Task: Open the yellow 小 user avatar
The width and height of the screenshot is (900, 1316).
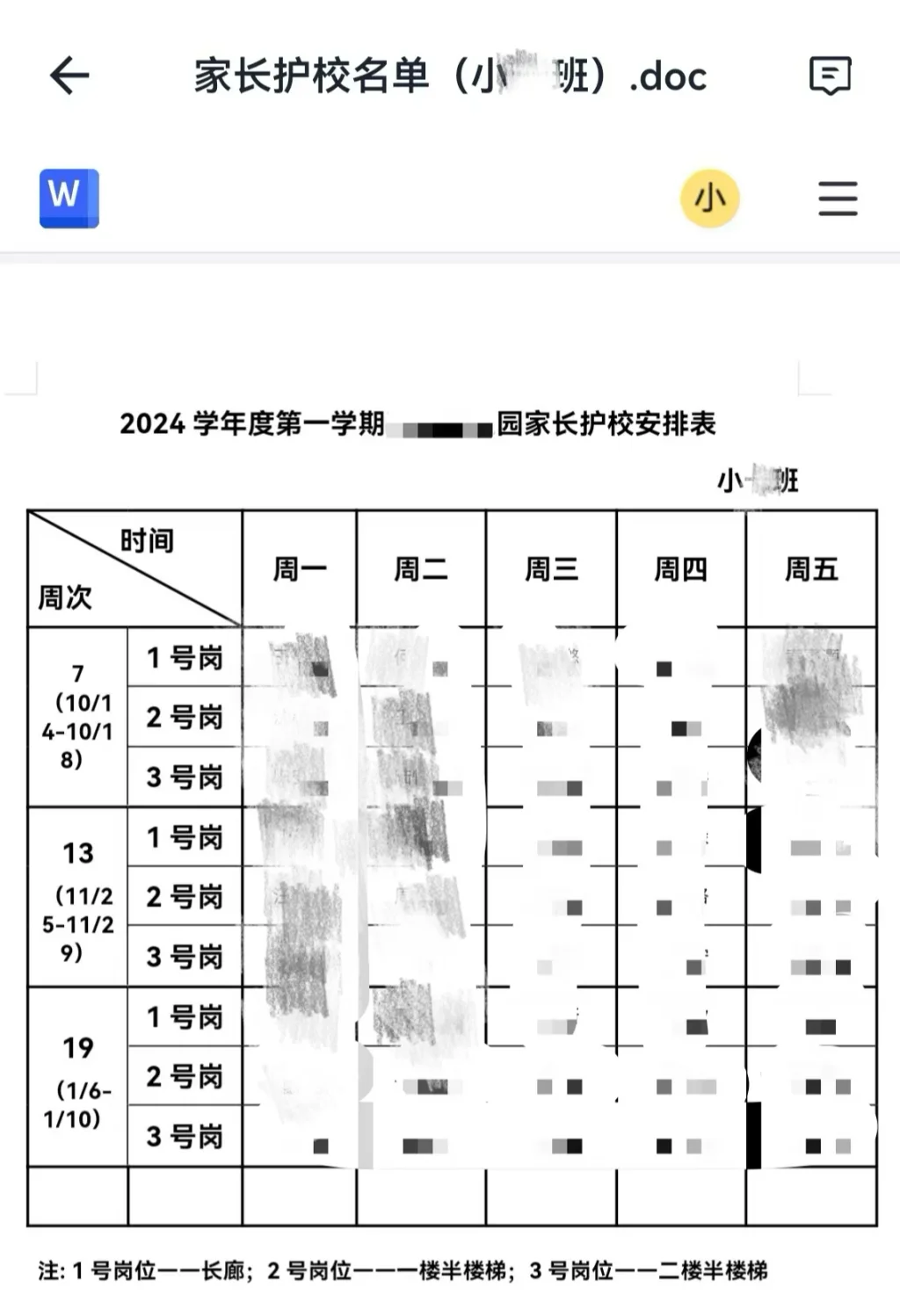Action: [710, 199]
